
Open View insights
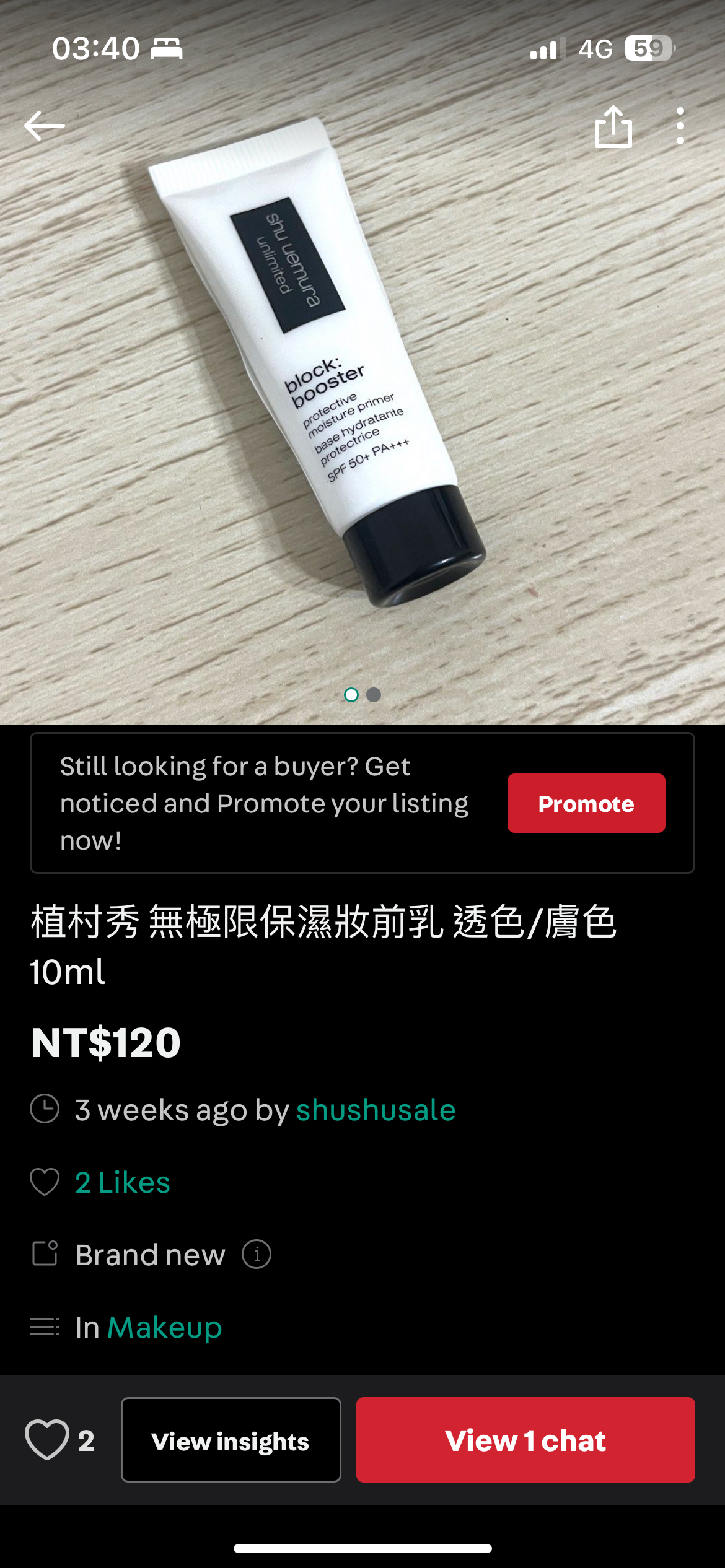[231, 1440]
